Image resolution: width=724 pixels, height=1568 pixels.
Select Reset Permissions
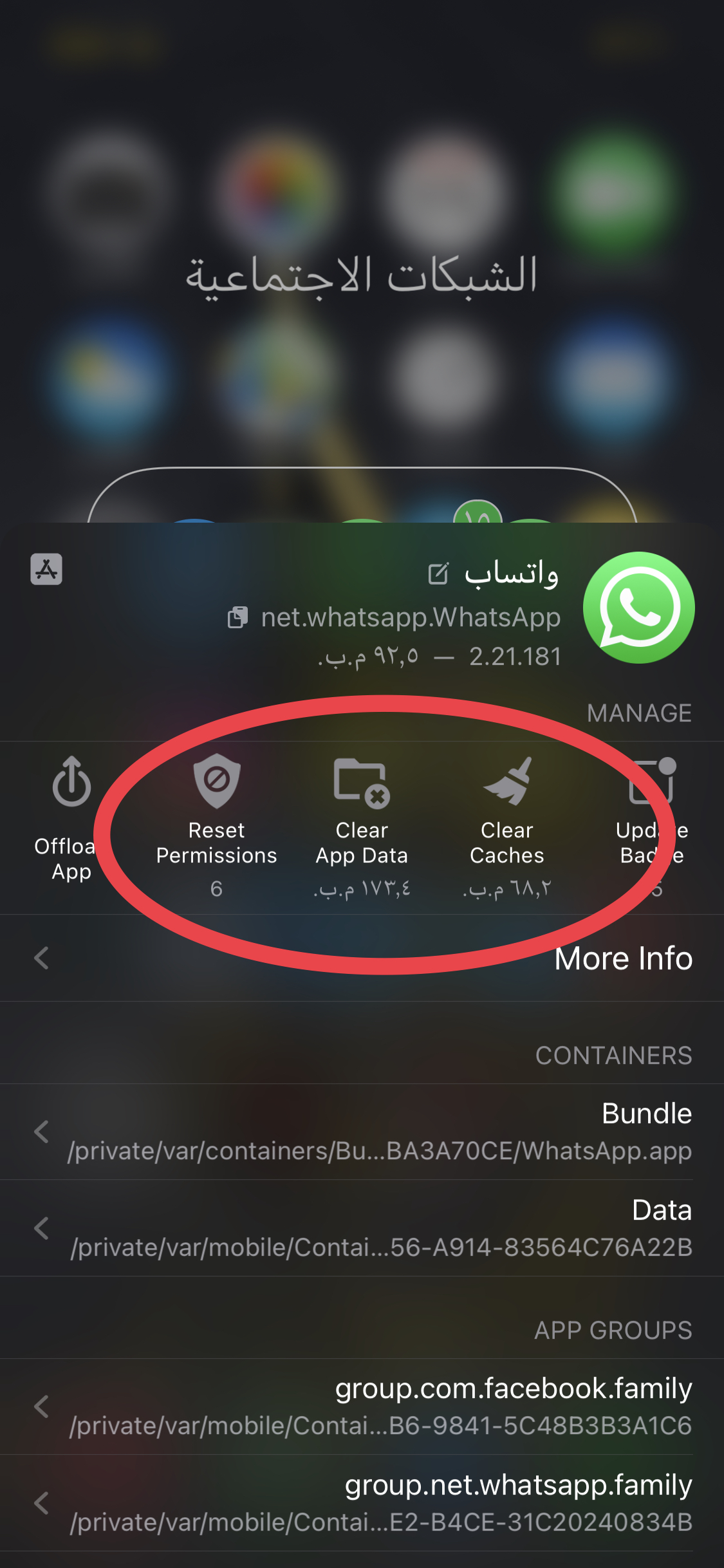coord(216,825)
